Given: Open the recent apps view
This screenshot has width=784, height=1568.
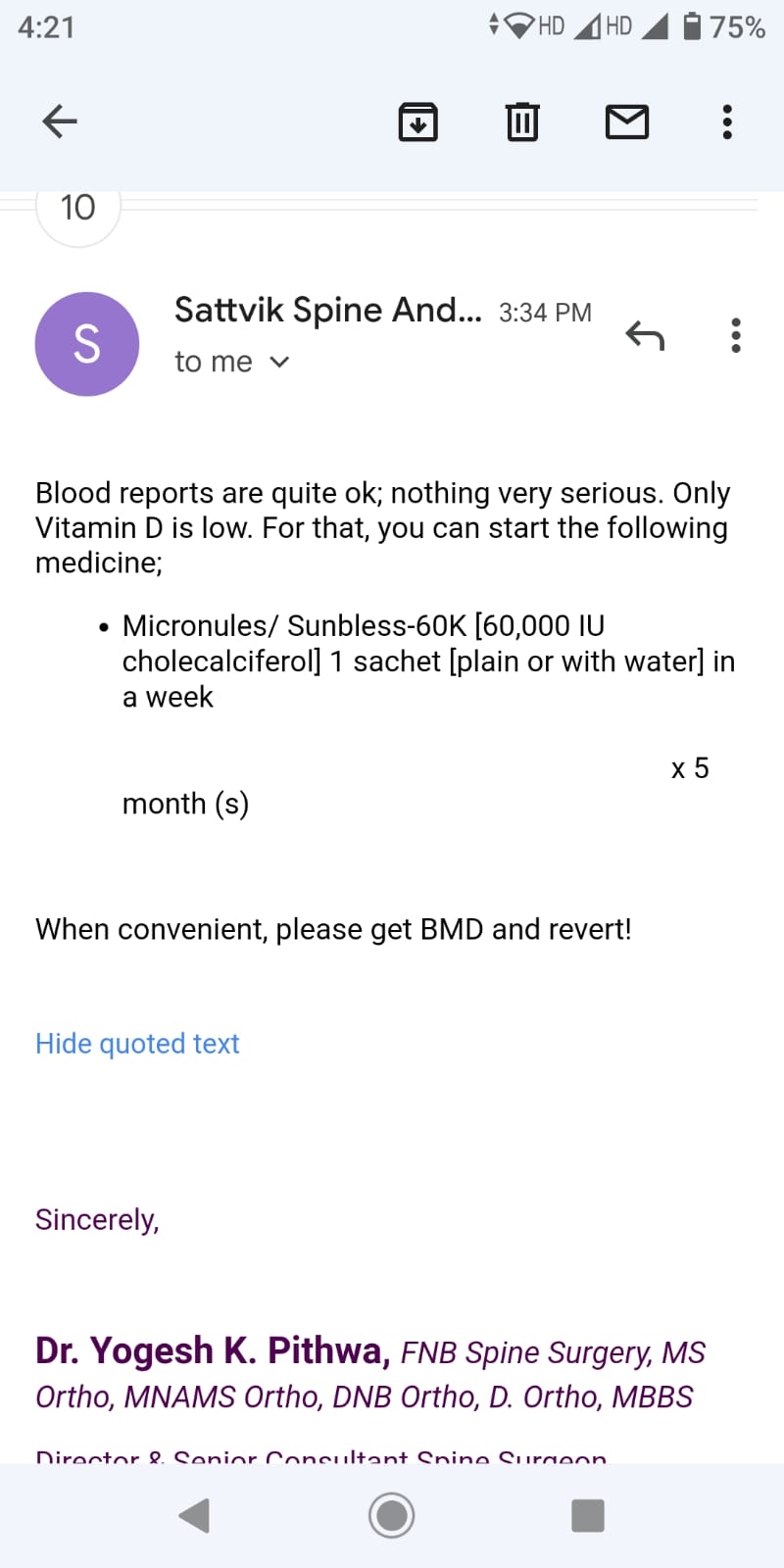Looking at the screenshot, I should [588, 1515].
